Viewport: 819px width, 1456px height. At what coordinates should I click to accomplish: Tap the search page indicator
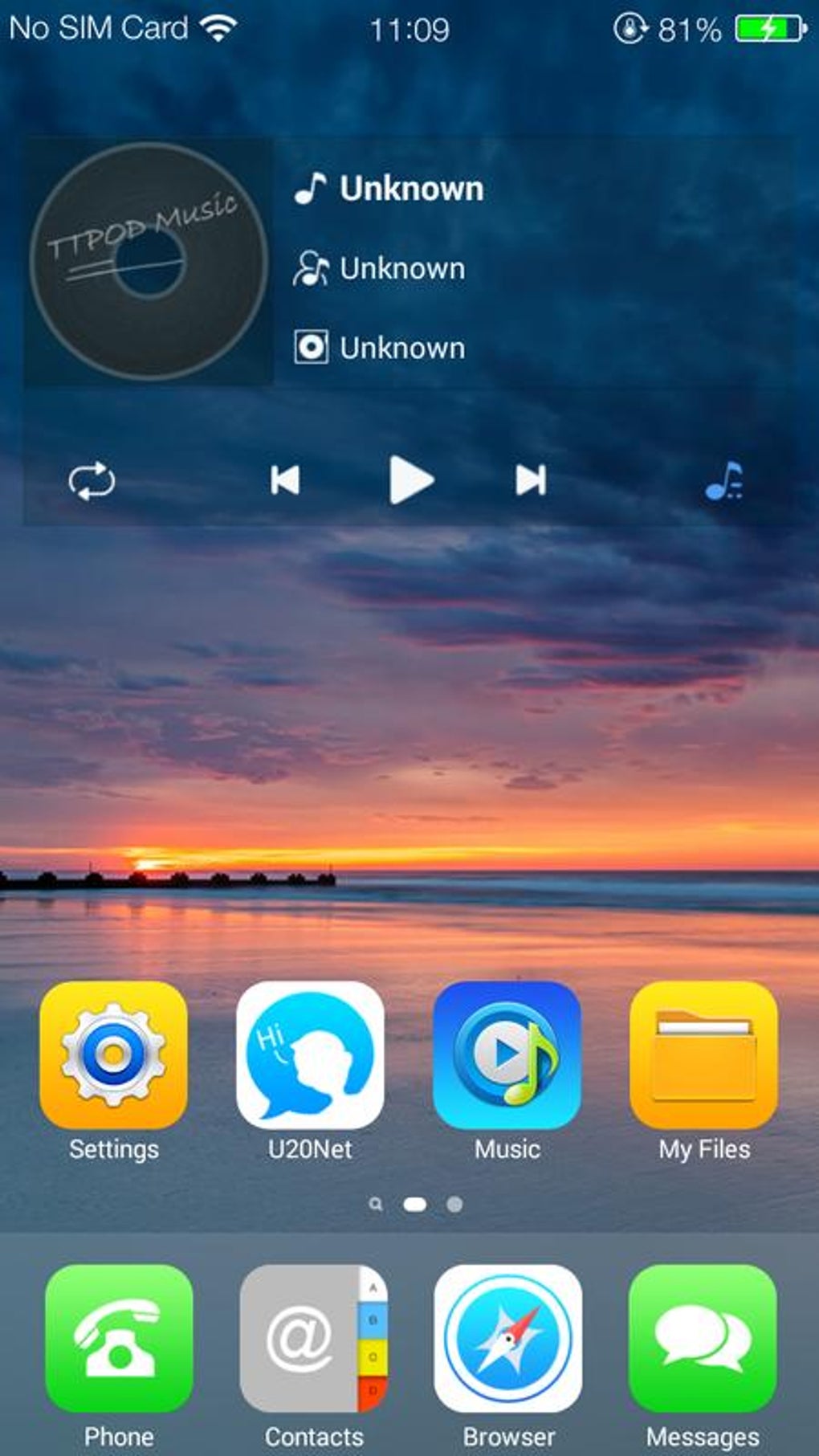coord(376,1204)
